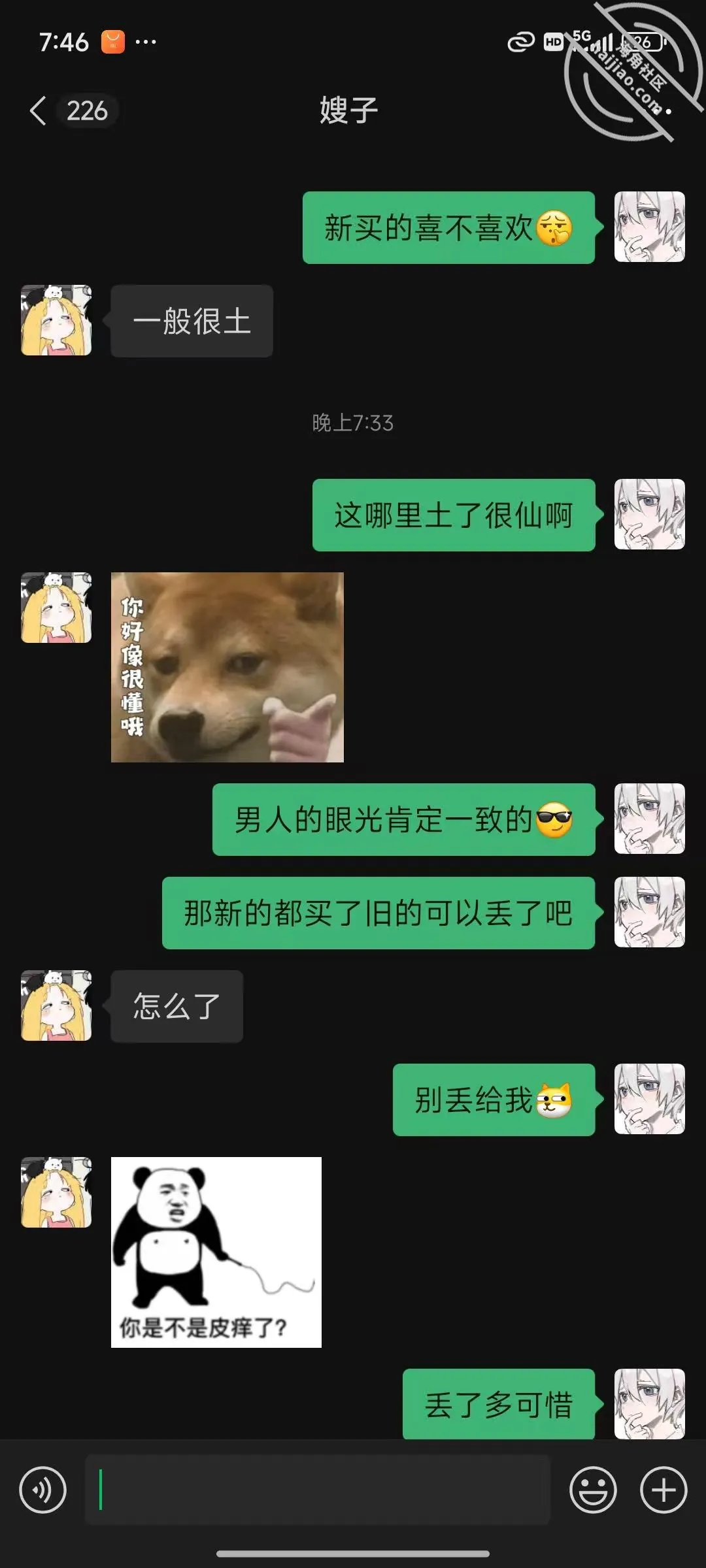Switch to voice message input

(x=42, y=1490)
